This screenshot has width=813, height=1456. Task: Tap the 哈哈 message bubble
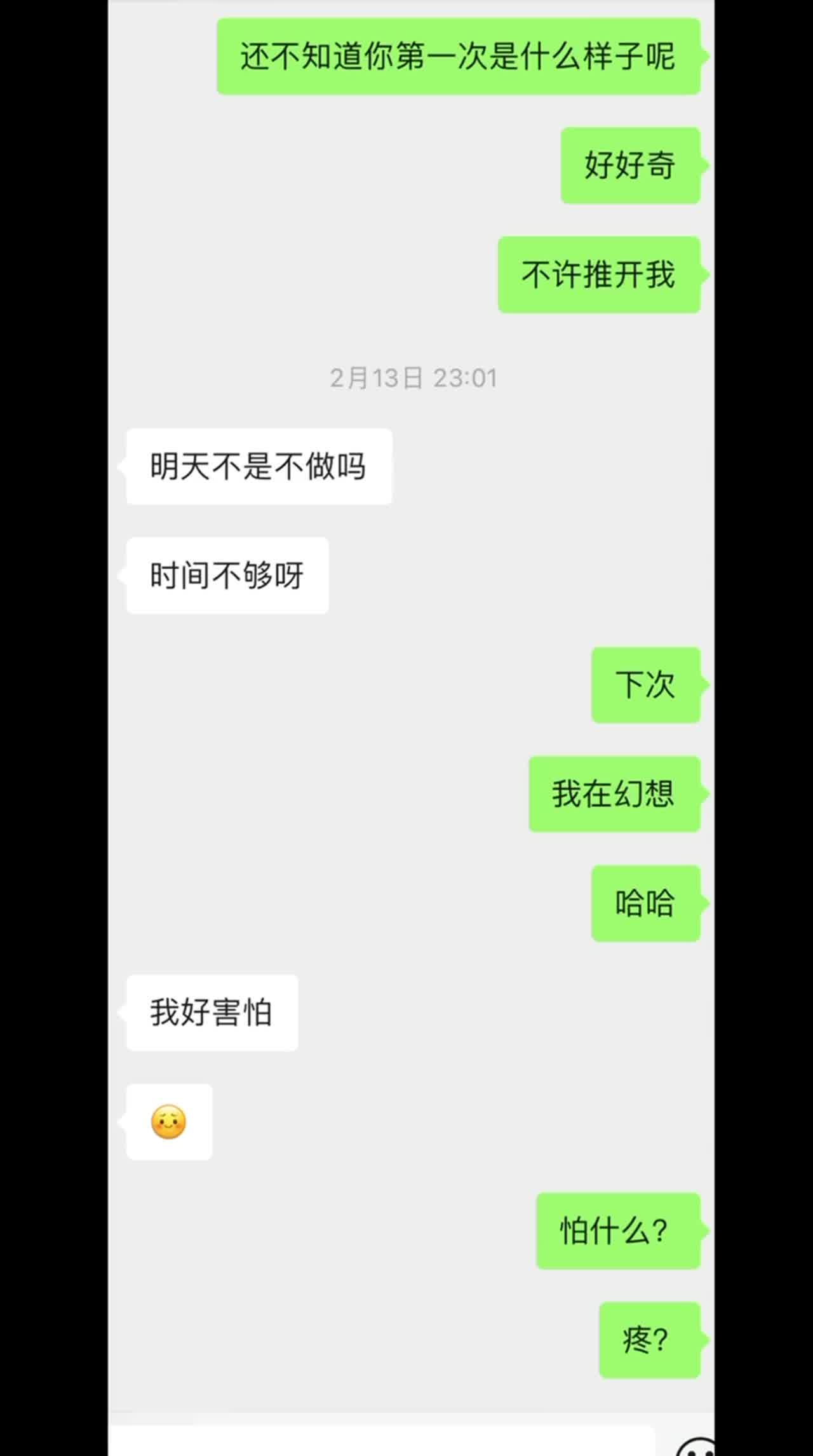click(x=644, y=902)
